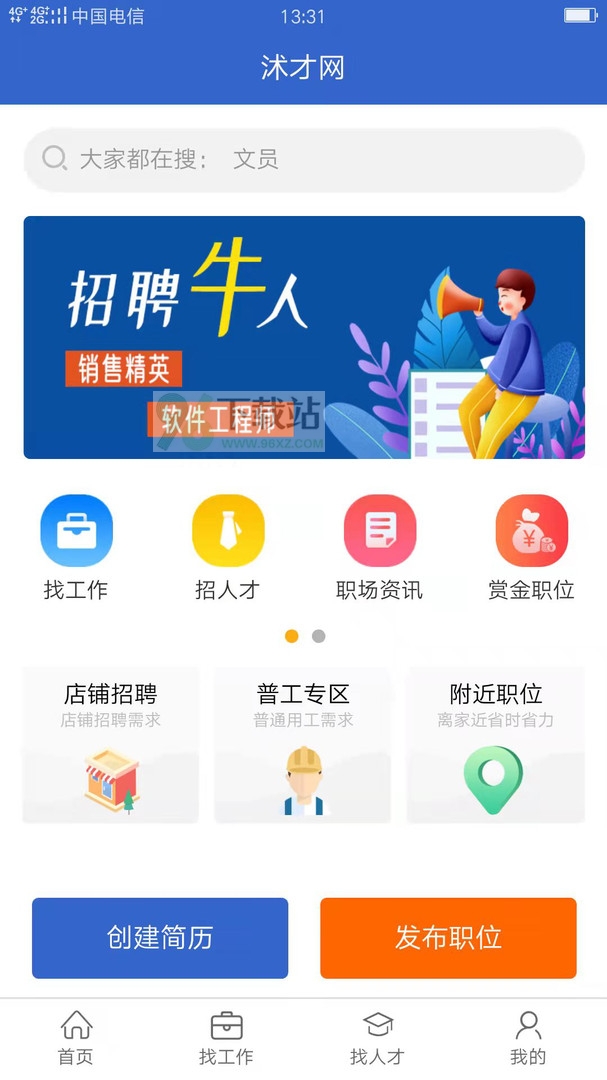Select the second page indicator dot
Screen dimensions: 607x1080
[x=318, y=636]
